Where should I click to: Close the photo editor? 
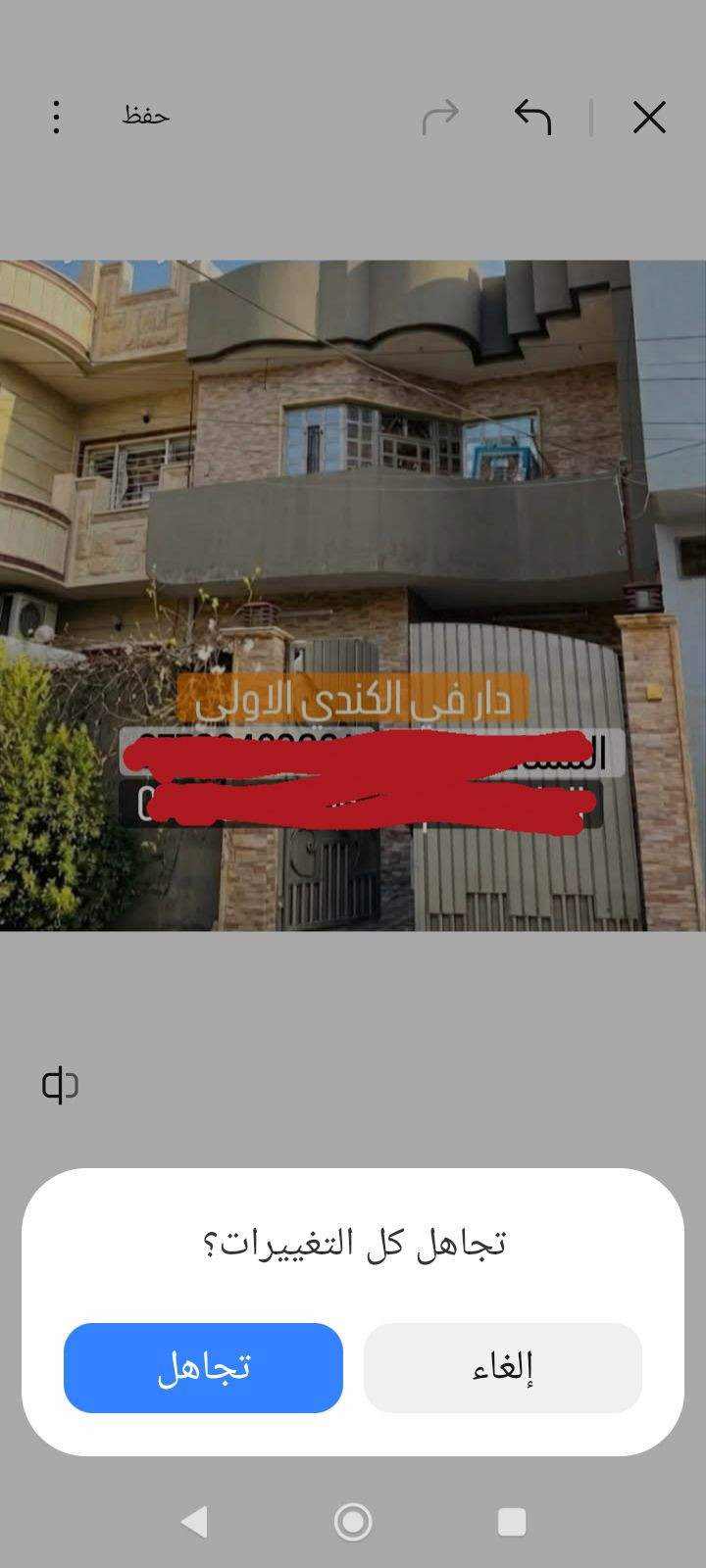pyautogui.click(x=649, y=118)
